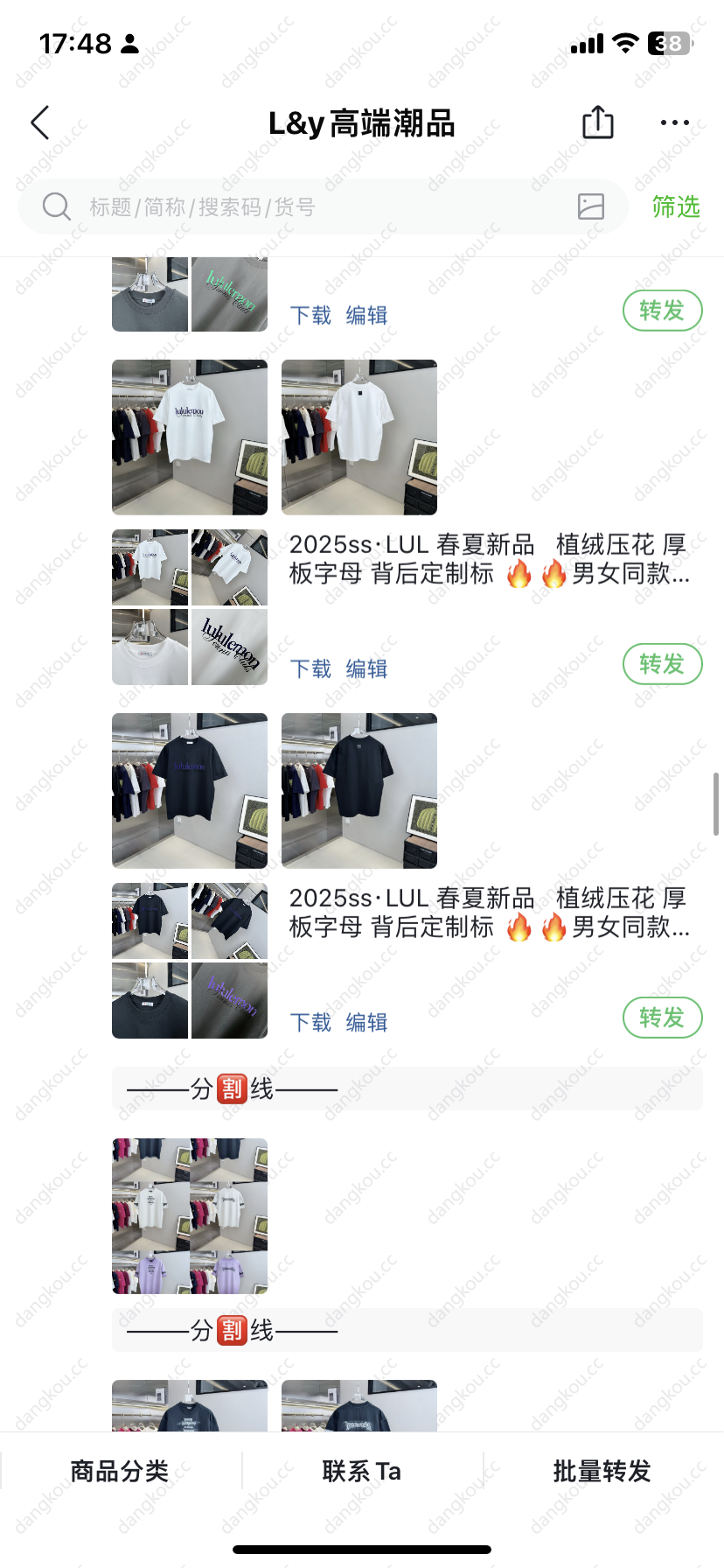The width and height of the screenshot is (724, 1568).
Task: Tap 批量转发 to forward in bulk
Action: (602, 1472)
